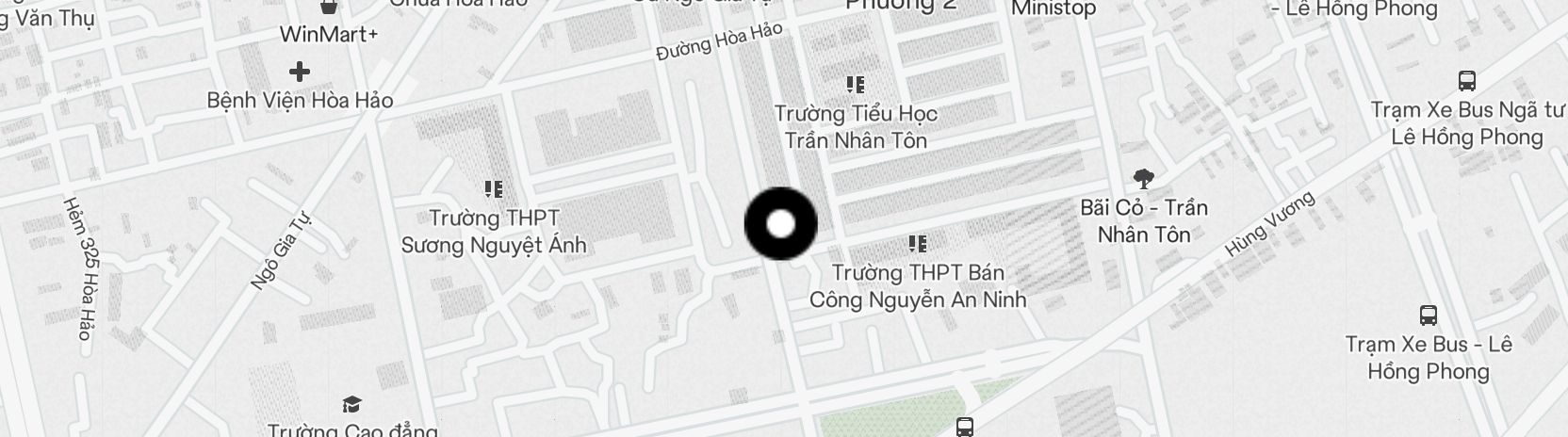Tap the WinMart+ store marker

tap(329, 9)
